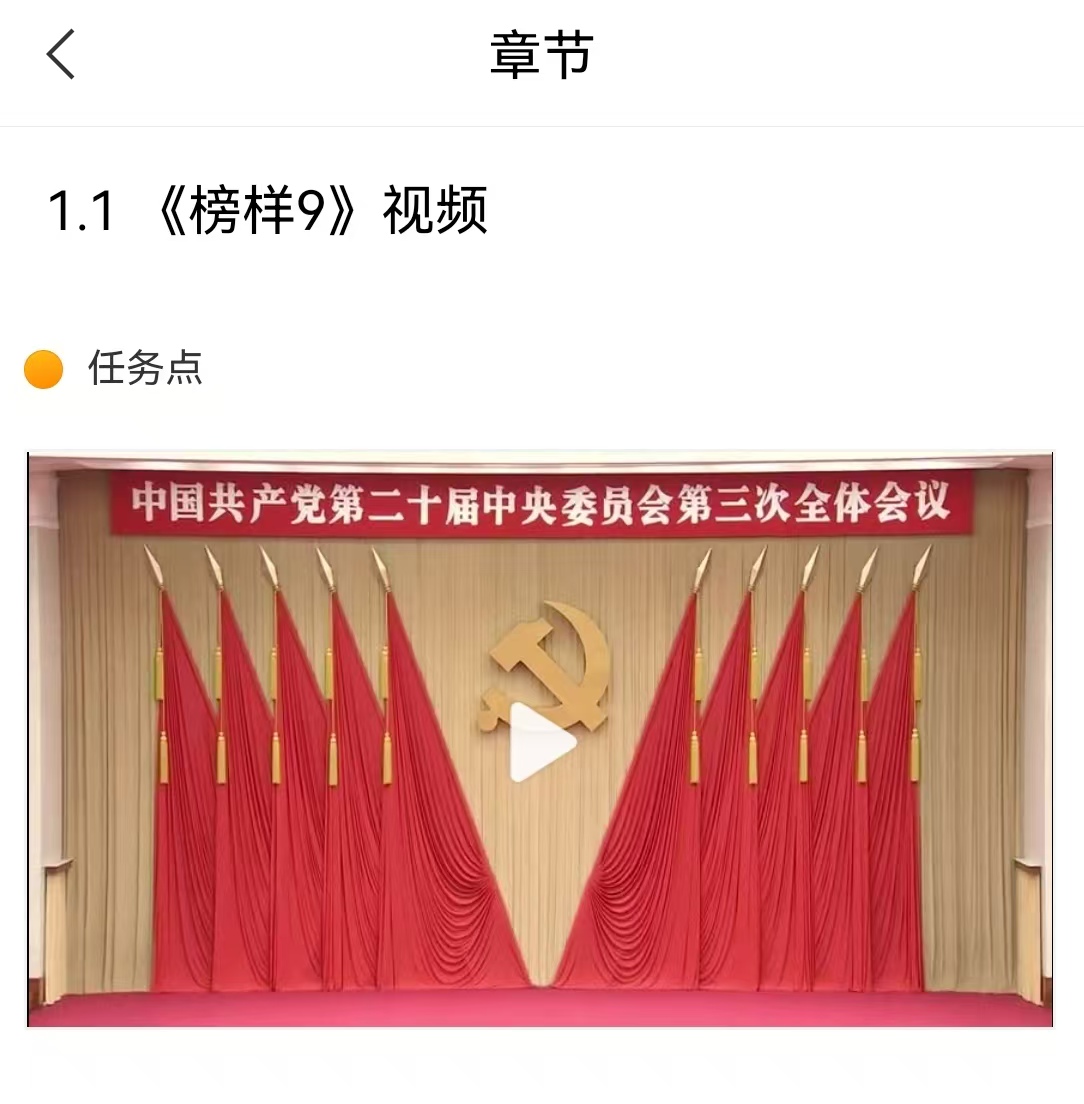Play the 《榜样9》 video
This screenshot has height=1104, width=1084.
[541, 742]
